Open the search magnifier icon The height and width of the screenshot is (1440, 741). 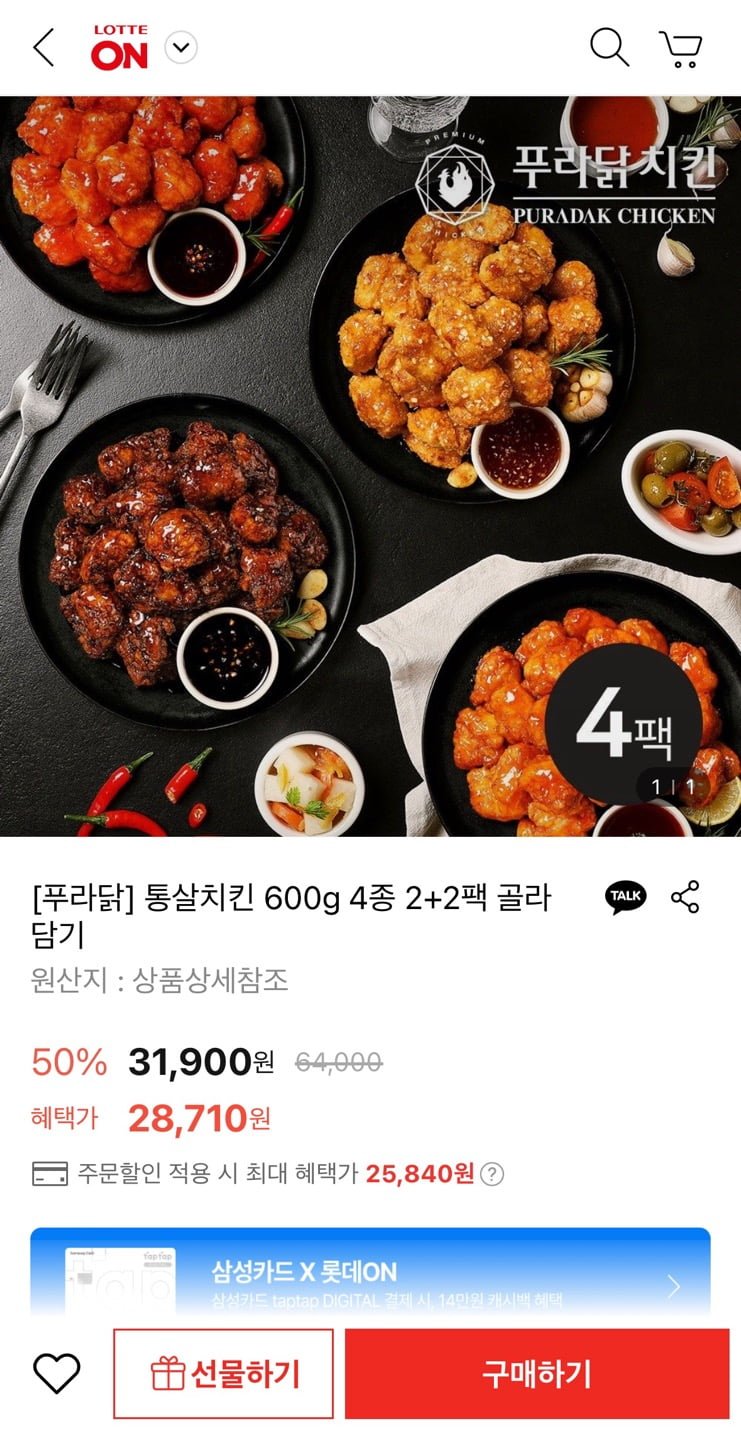point(608,47)
